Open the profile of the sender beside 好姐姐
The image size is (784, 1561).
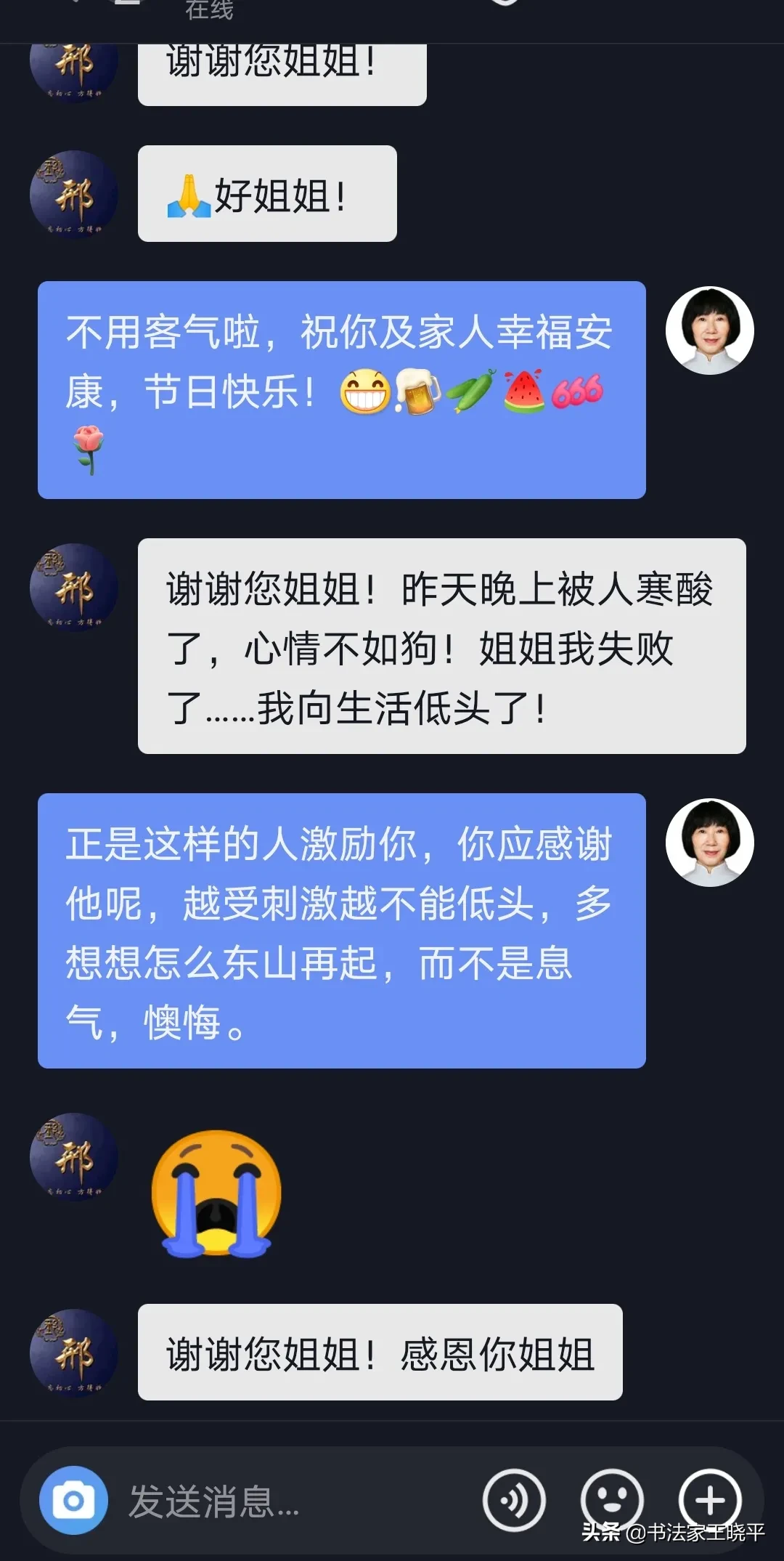tap(73, 195)
